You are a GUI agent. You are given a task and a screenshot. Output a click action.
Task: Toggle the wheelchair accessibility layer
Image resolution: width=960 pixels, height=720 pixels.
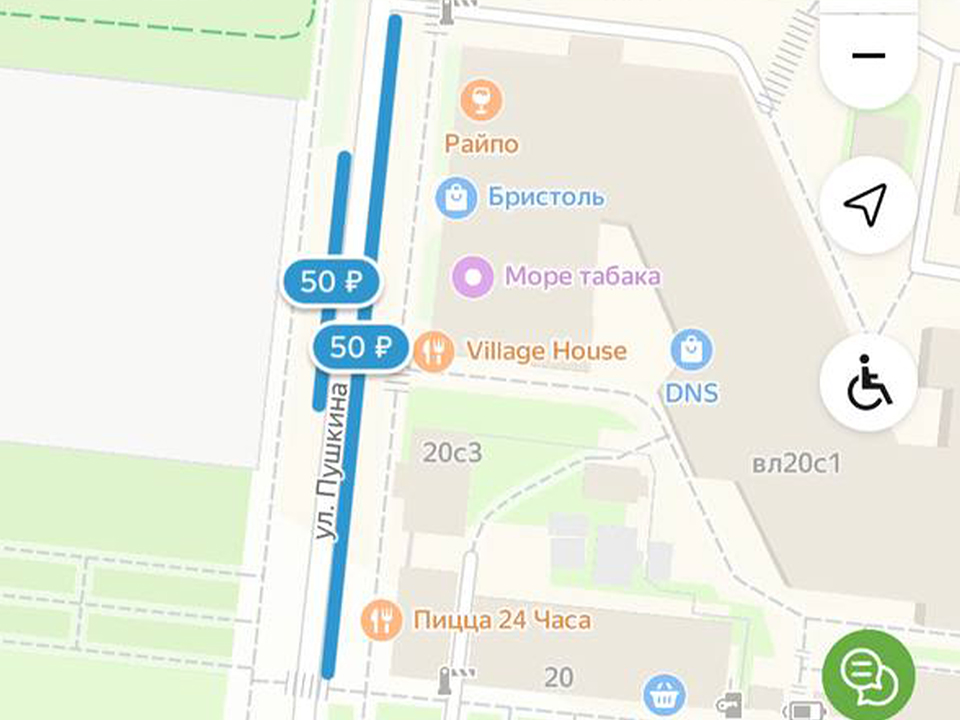[x=867, y=384]
